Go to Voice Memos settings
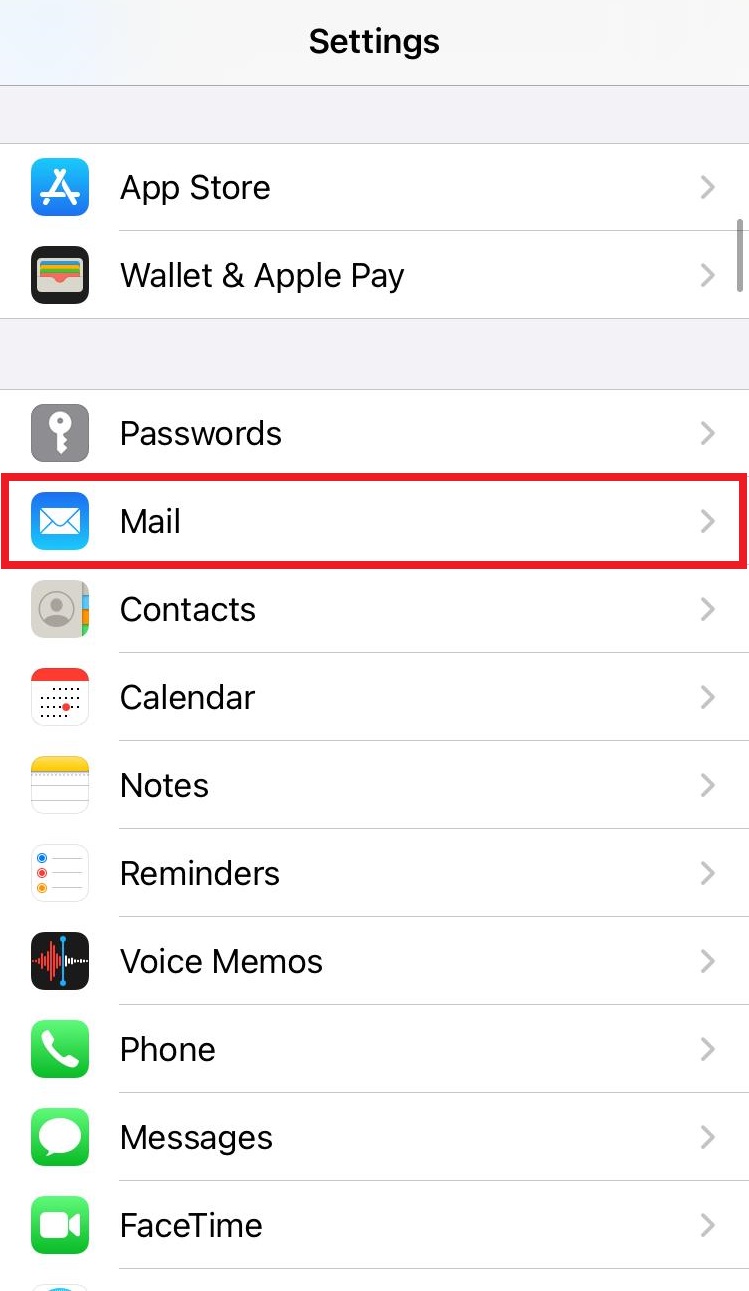749x1291 pixels. [374, 961]
